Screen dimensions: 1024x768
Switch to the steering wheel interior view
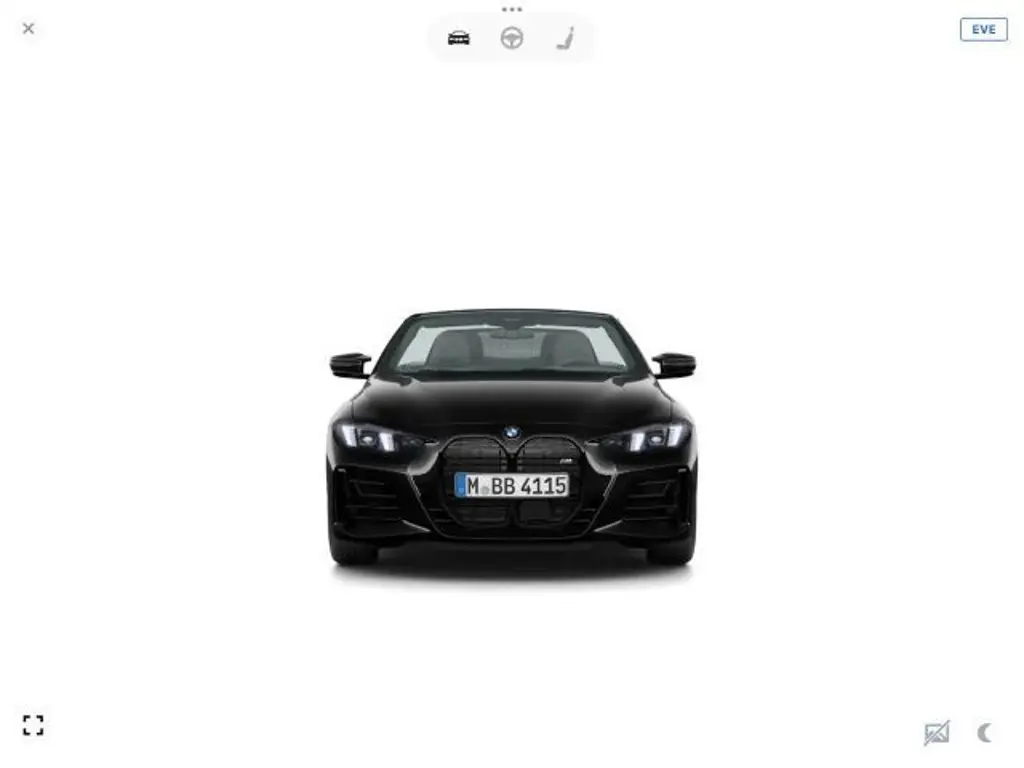click(512, 39)
